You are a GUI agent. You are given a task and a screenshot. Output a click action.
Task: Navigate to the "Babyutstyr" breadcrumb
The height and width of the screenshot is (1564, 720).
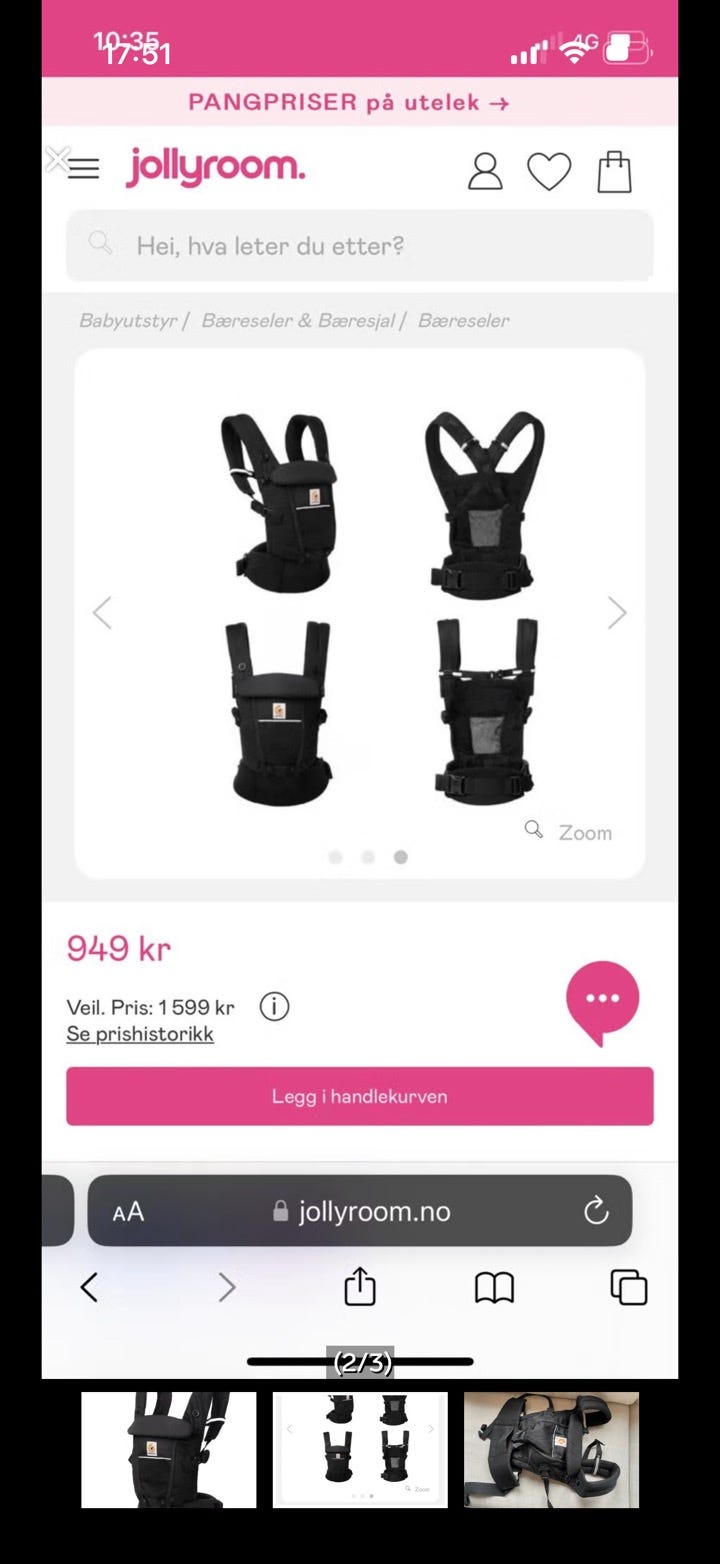(127, 321)
